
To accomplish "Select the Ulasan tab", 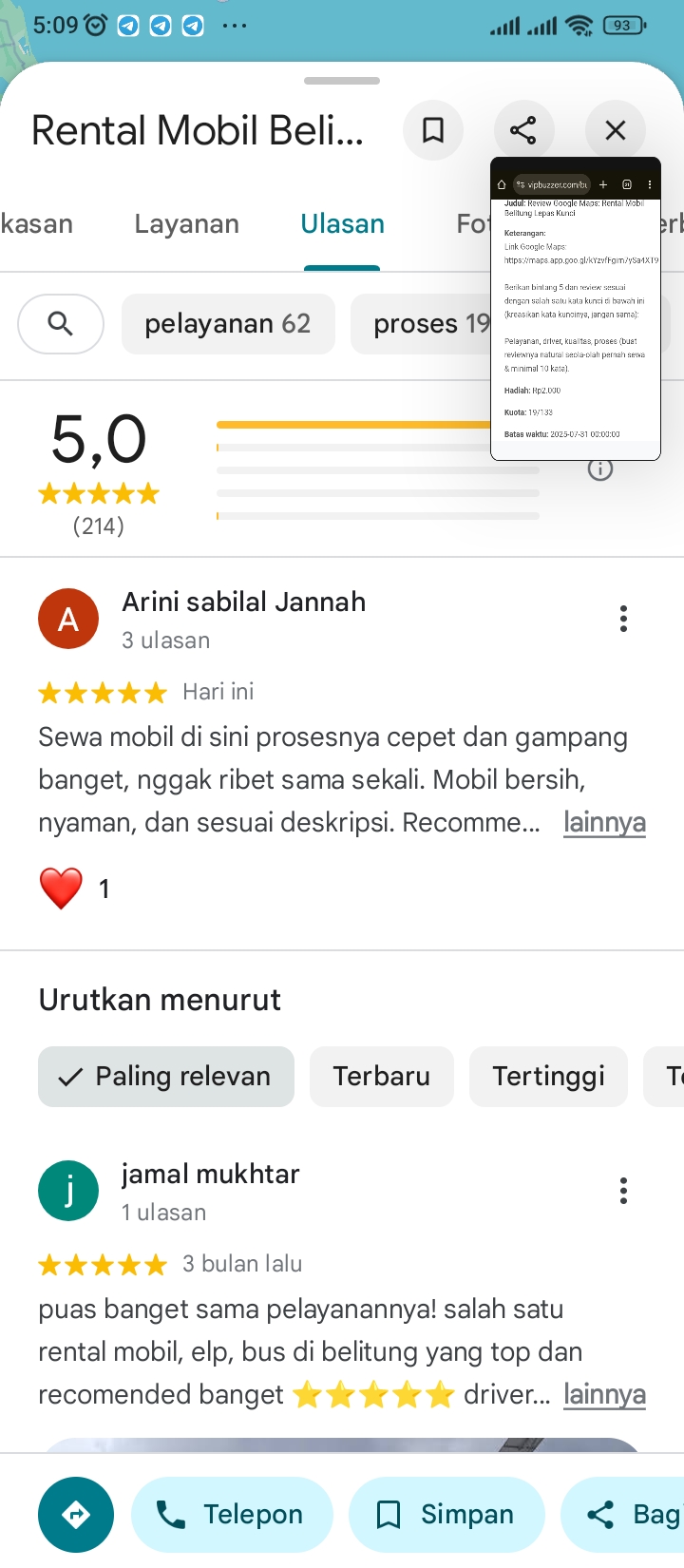I will 343,224.
